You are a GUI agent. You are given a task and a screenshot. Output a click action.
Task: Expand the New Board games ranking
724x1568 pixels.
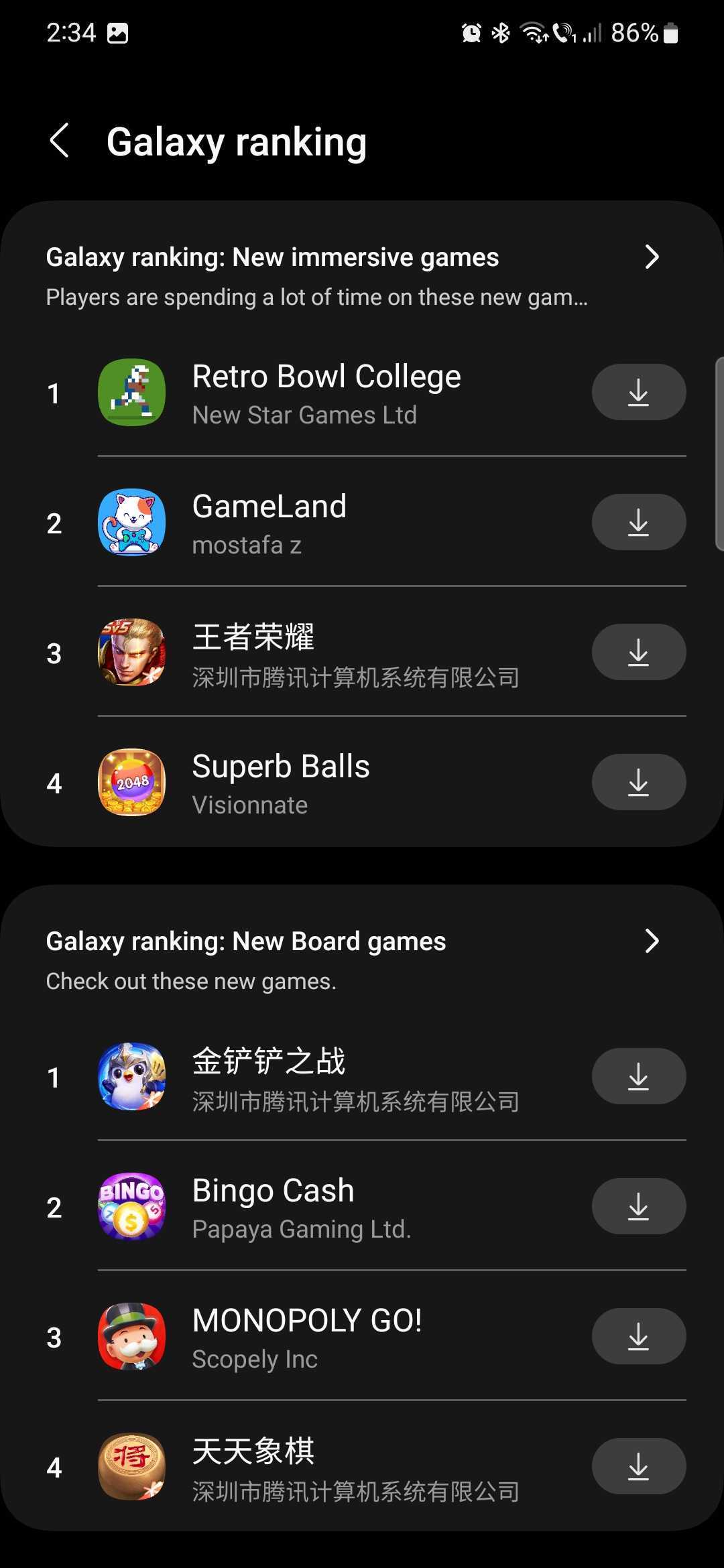click(651, 941)
